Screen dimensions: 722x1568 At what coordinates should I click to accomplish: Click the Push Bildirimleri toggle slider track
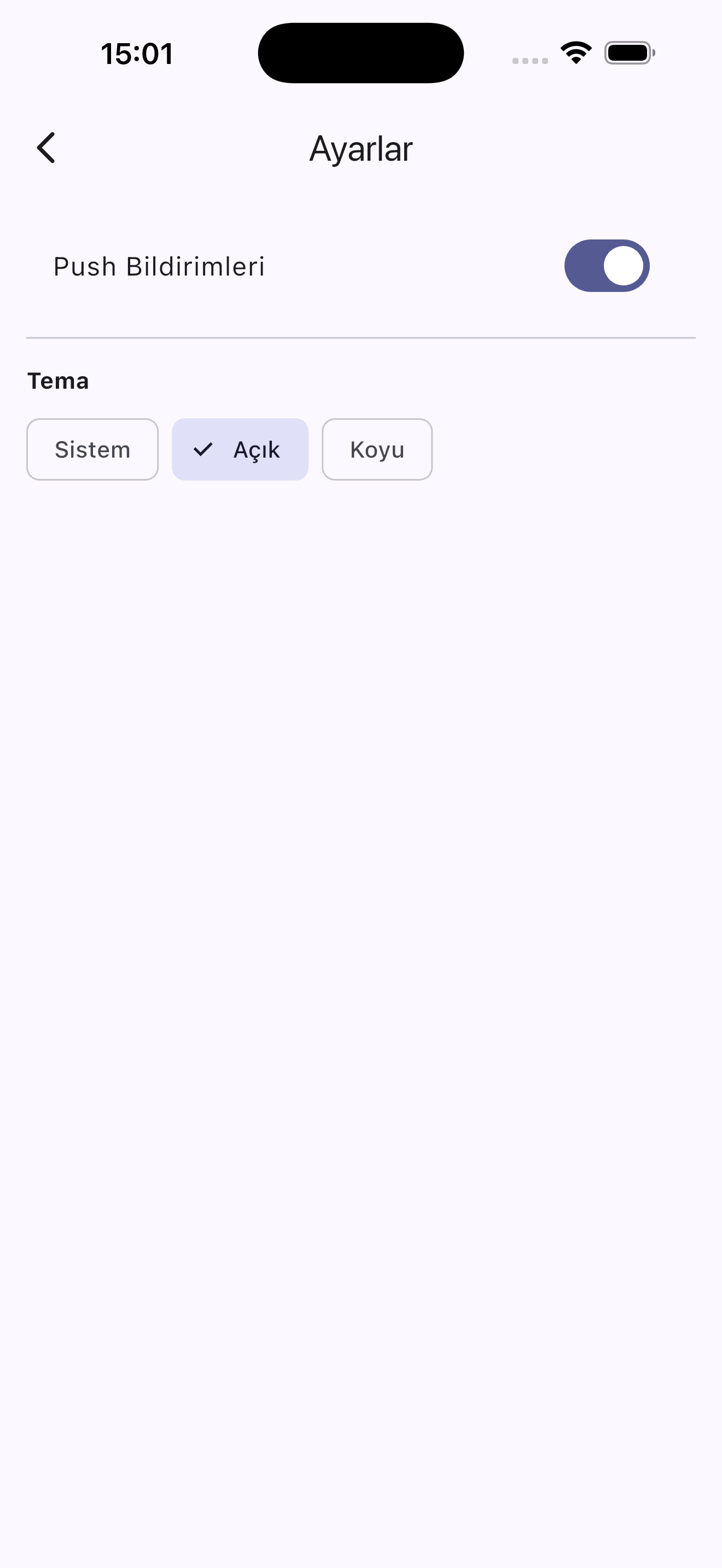pos(607,265)
